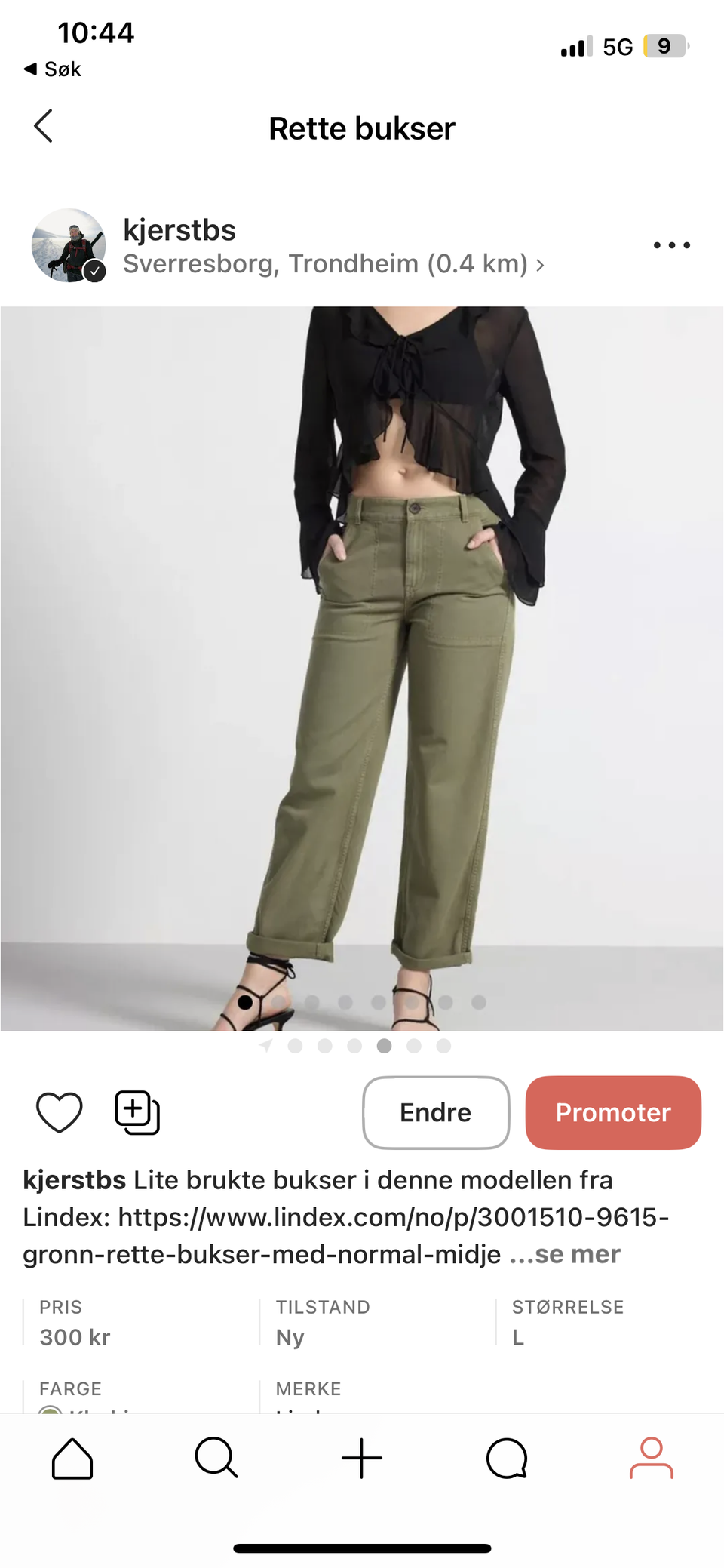Select the fifth carousel dot indicator
This screenshot has height=1568, width=724.
pyautogui.click(x=384, y=1047)
